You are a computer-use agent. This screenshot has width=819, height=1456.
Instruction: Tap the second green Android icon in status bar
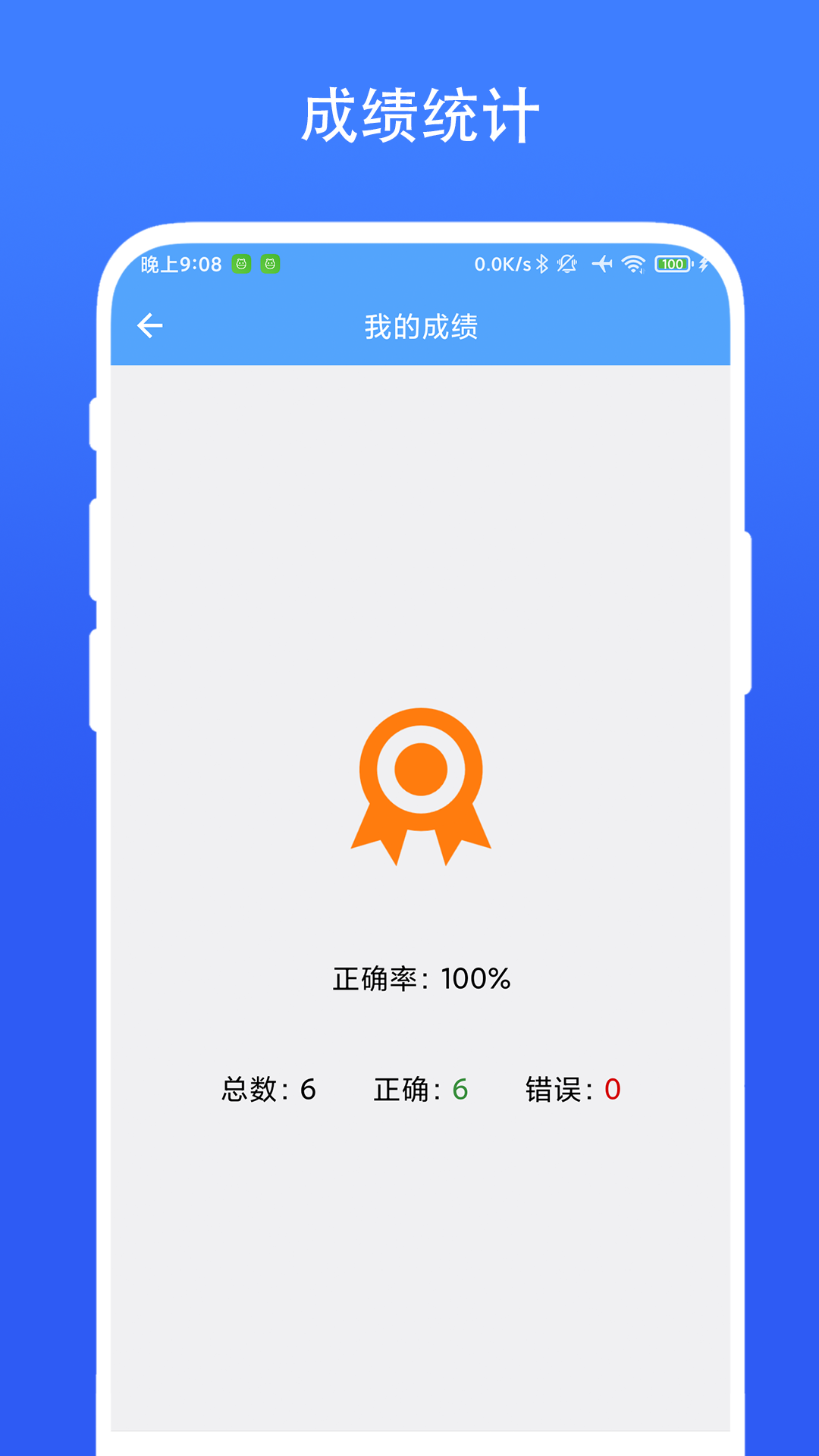click(271, 265)
